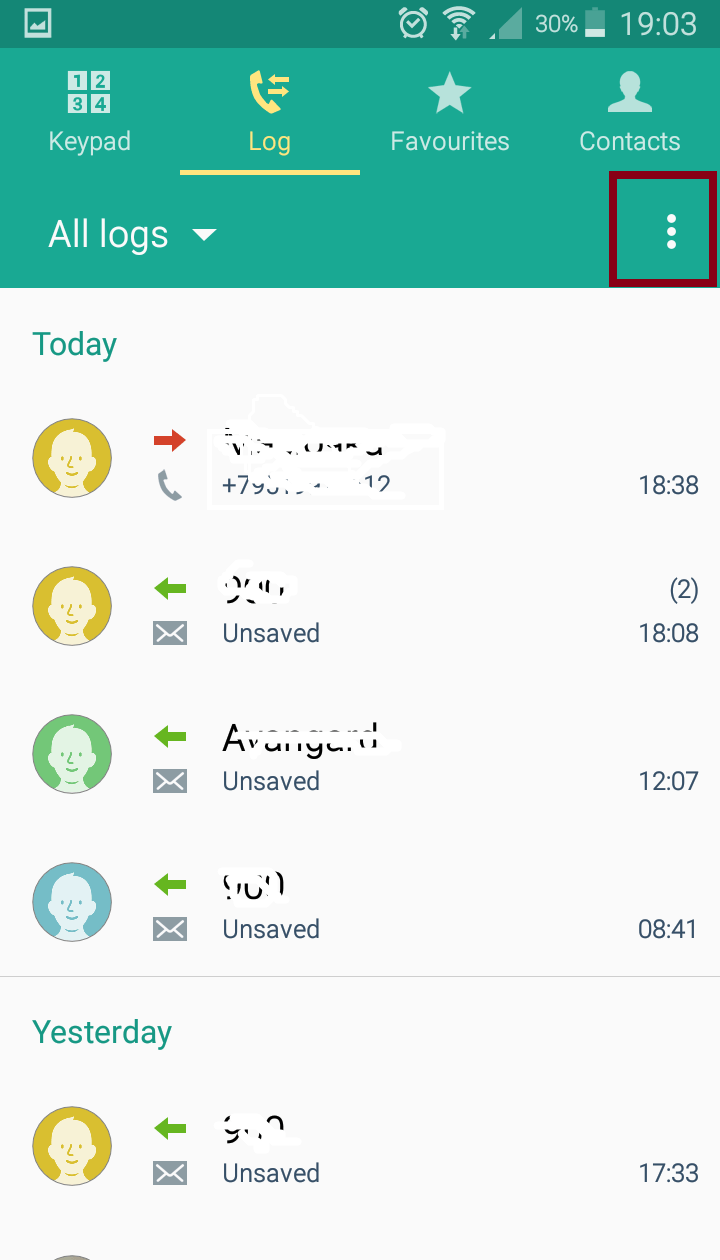The image size is (720, 1260).
Task: Expand the All logs dropdown
Action: [x=133, y=235]
